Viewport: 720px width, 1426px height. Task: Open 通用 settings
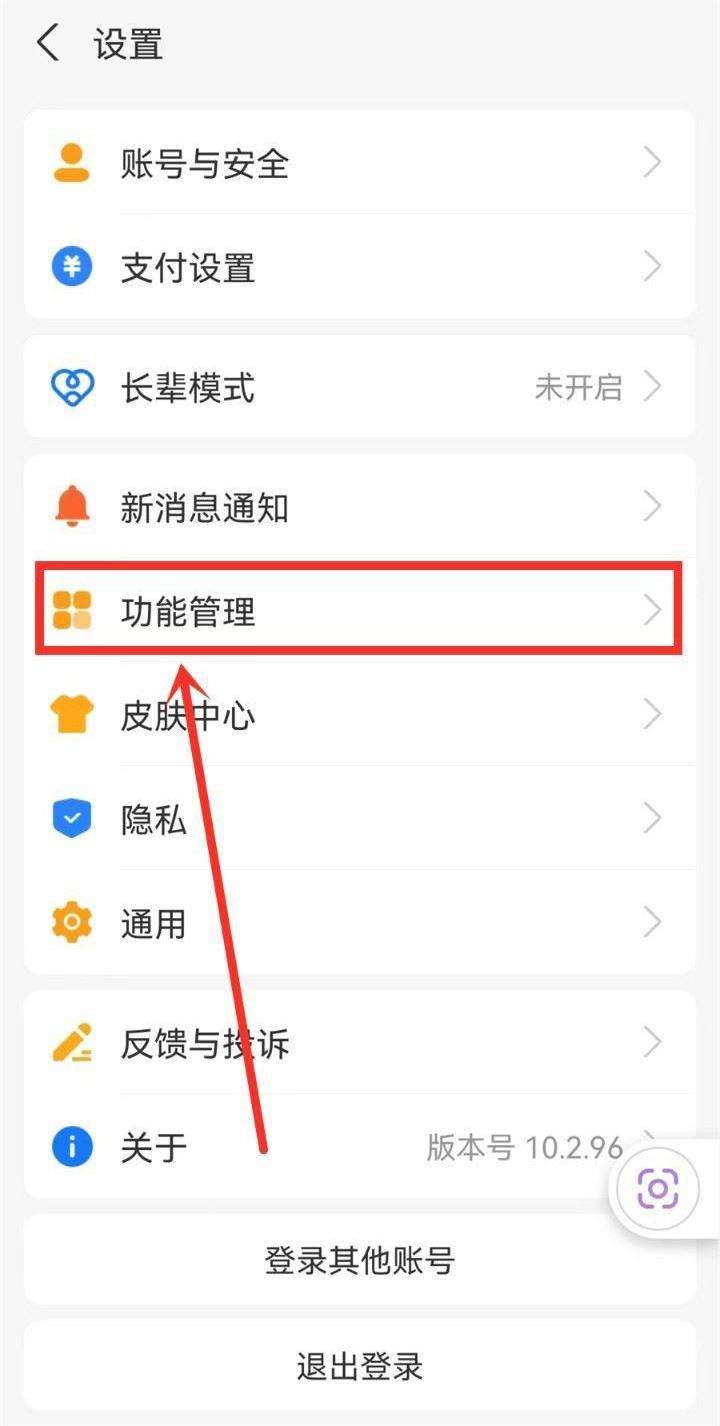coord(359,923)
